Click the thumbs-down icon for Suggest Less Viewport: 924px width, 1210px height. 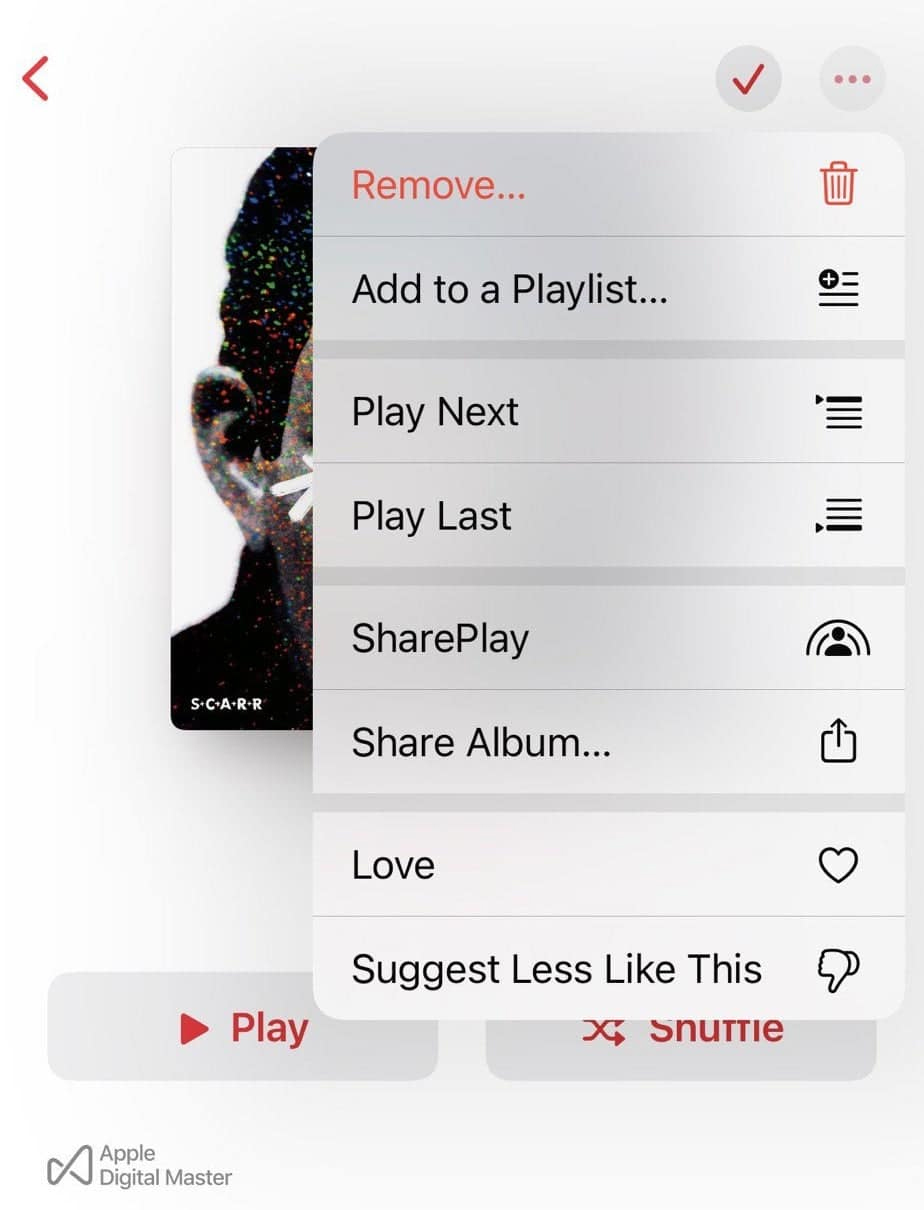point(838,968)
